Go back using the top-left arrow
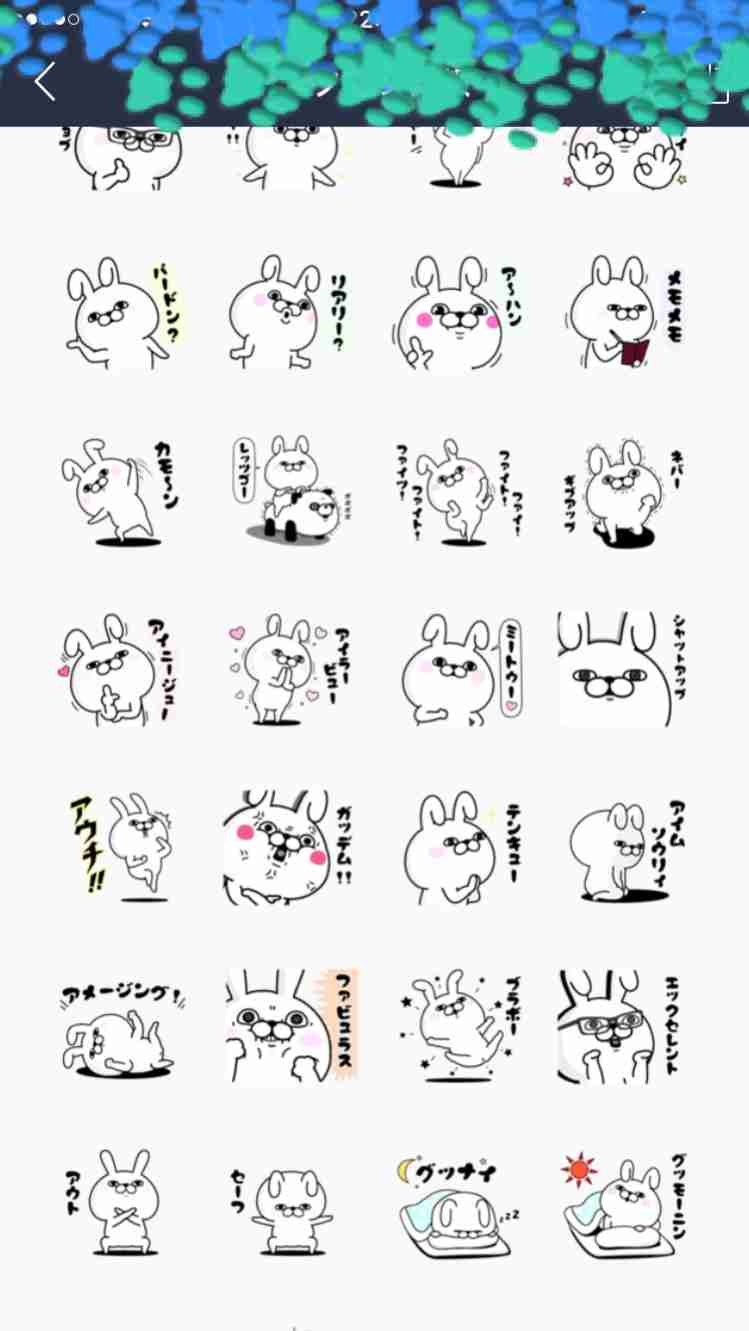This screenshot has width=749, height=1331. tap(44, 81)
